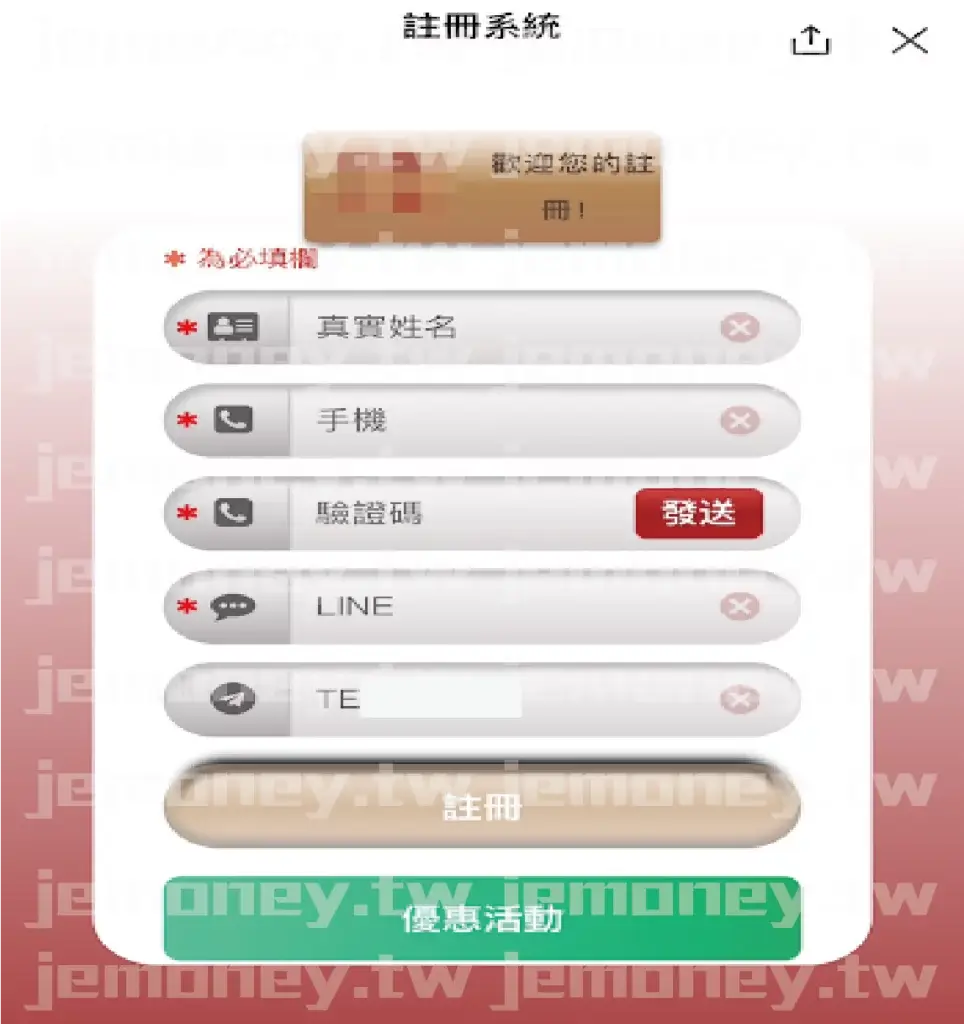The height and width of the screenshot is (1024, 964).
Task: Select the 驗證碼 verification code field
Action: tap(460, 514)
